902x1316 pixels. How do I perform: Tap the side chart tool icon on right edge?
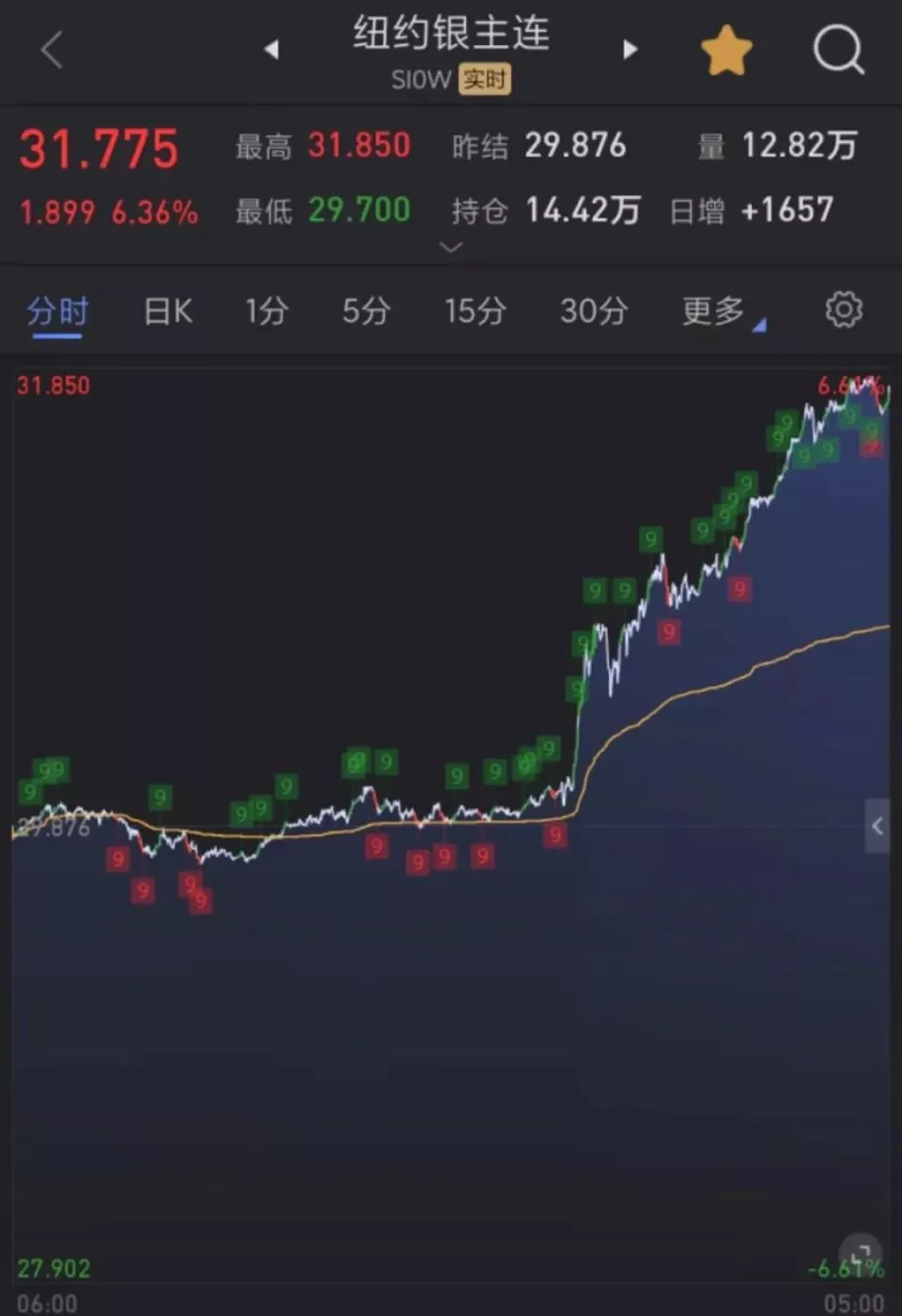(878, 827)
